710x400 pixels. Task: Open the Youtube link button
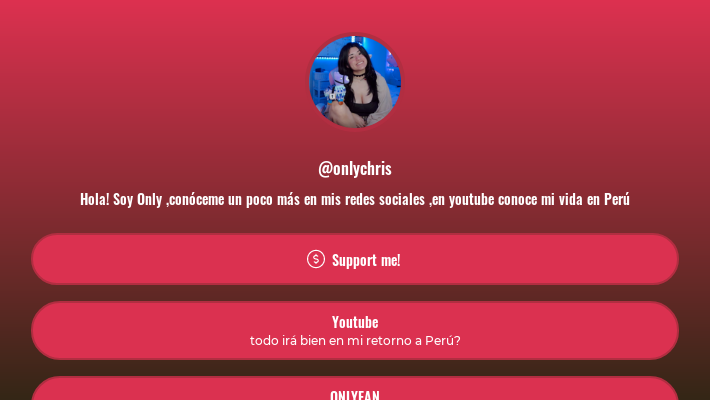[x=355, y=330]
